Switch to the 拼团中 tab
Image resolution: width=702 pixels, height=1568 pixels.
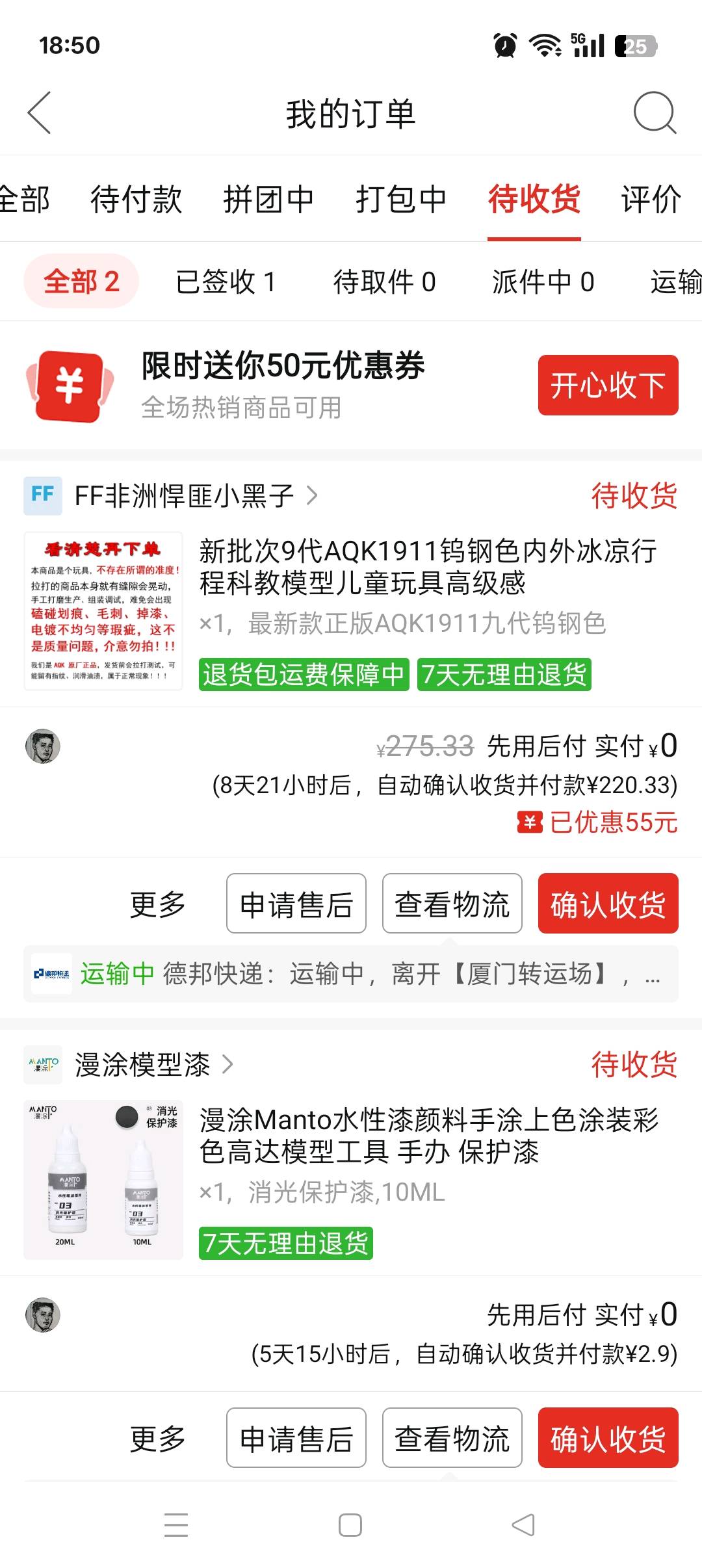(x=268, y=199)
